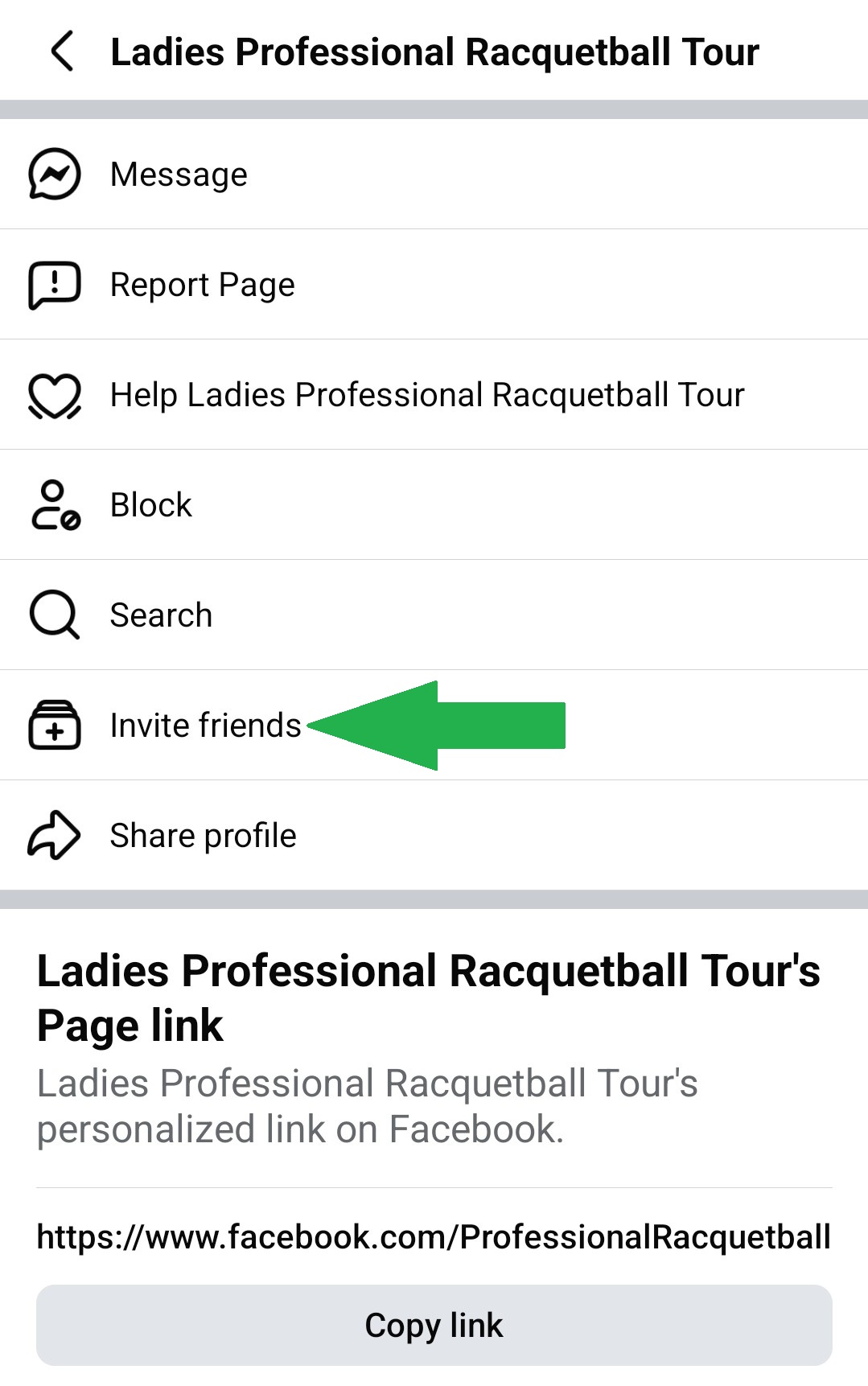The height and width of the screenshot is (1386, 868).
Task: Copy the page link
Action: click(434, 1325)
